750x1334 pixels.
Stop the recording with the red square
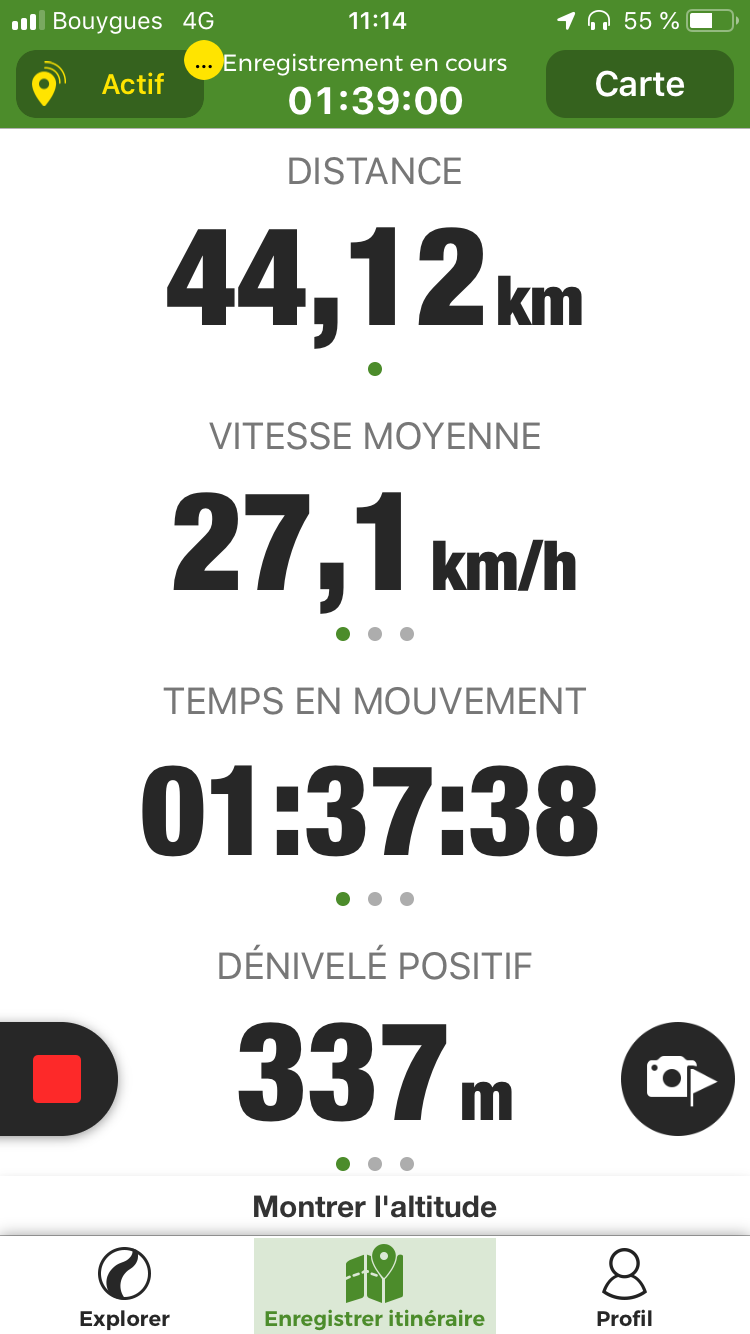(x=57, y=1079)
